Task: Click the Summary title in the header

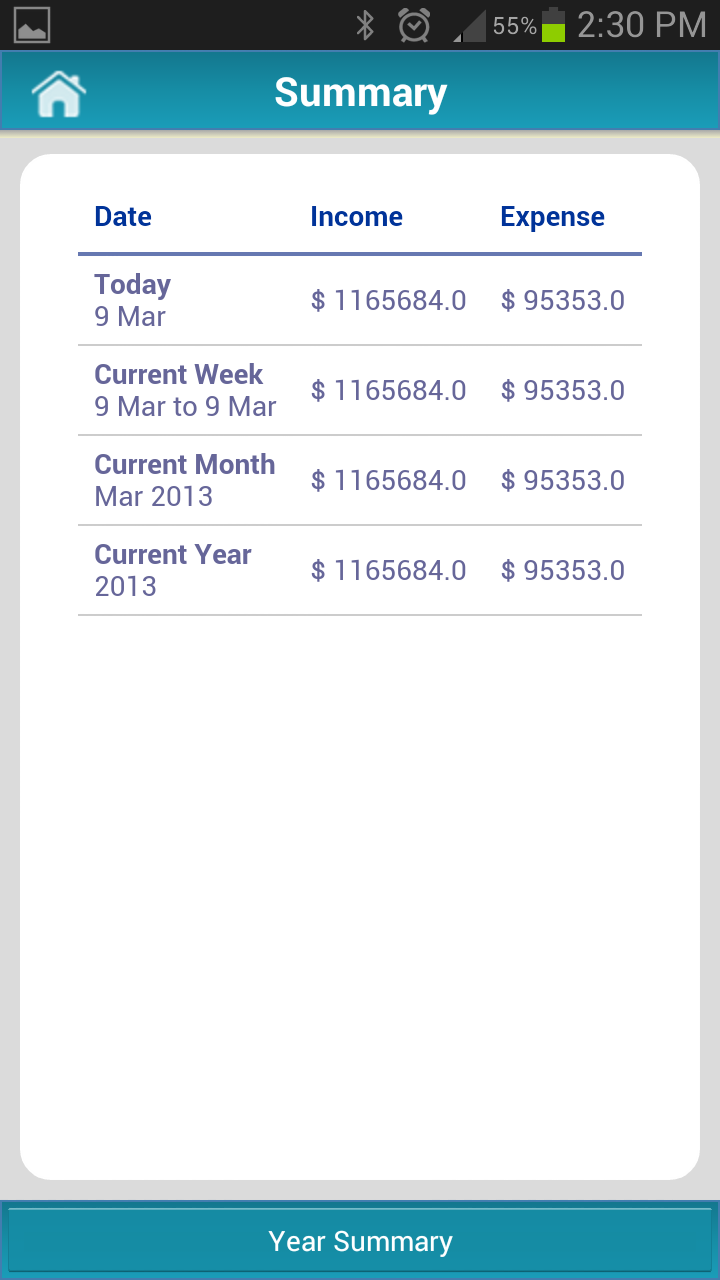Action: pos(360,92)
